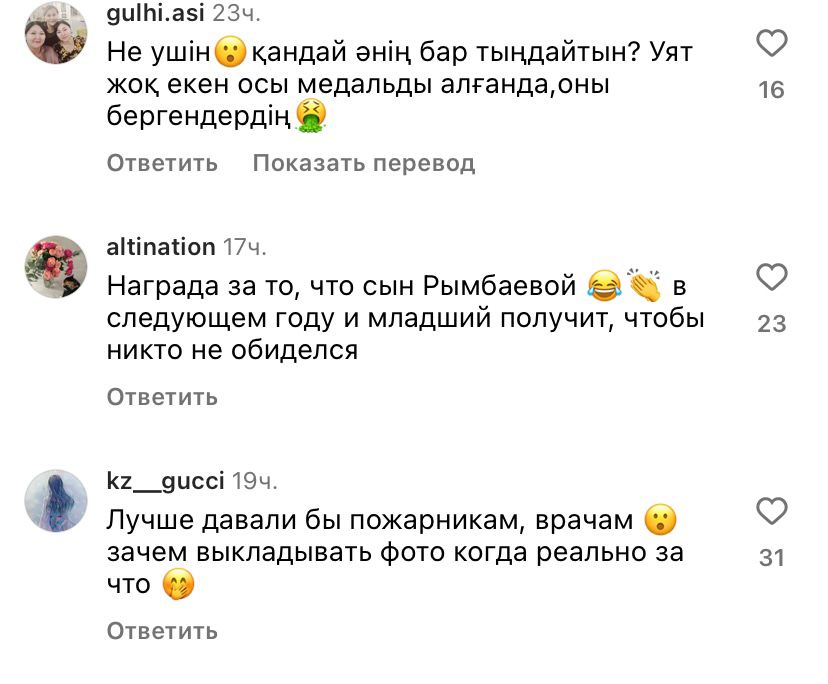Reply to gulhi.asi's comment
828x684 pixels.
coord(162,163)
